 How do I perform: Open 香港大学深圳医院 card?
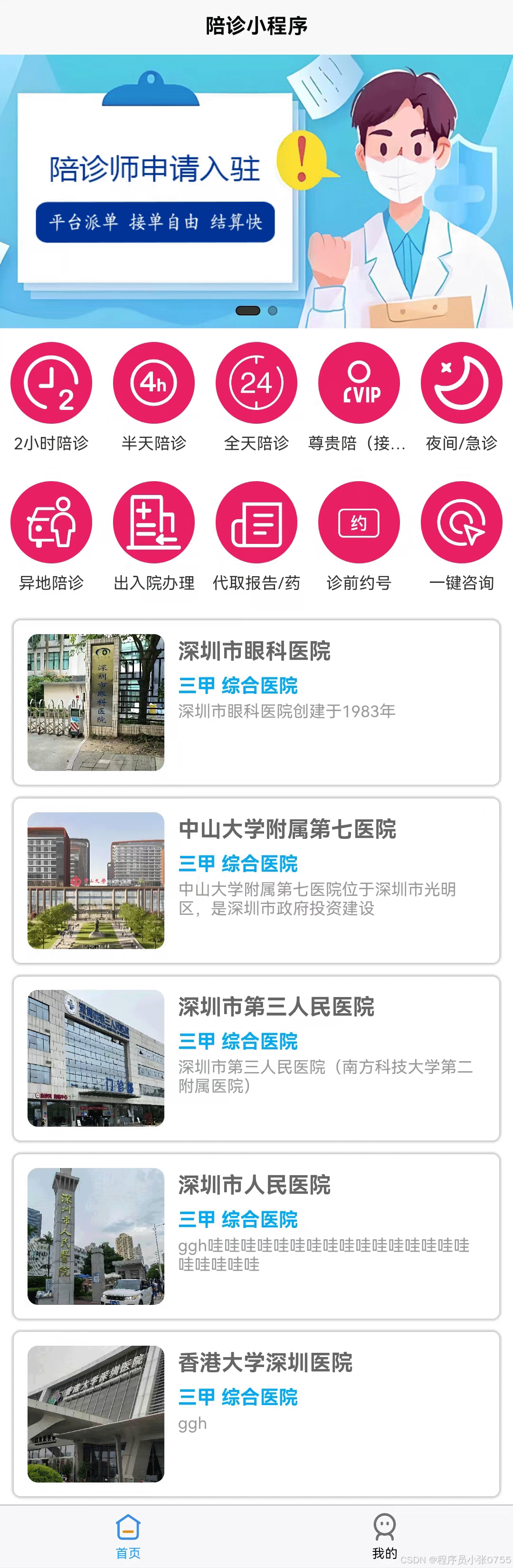pos(256,1414)
